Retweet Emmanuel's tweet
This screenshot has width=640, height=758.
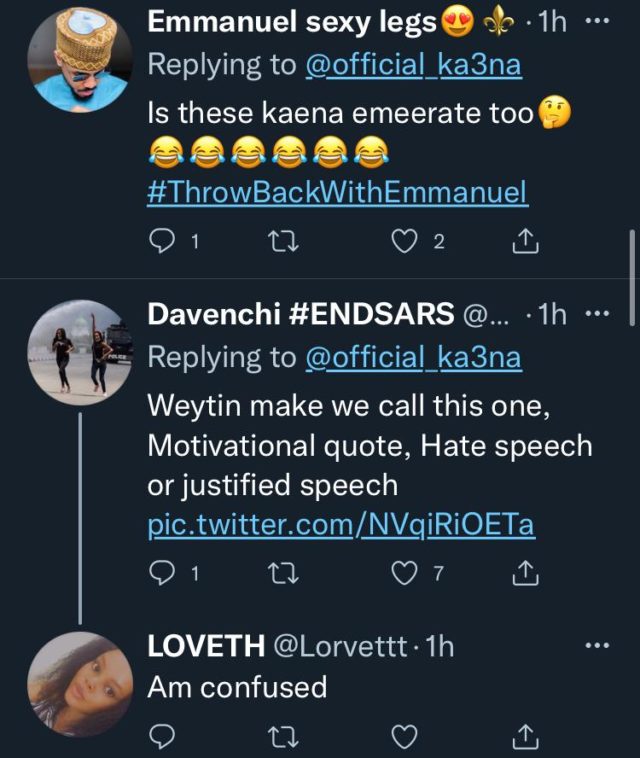point(282,241)
